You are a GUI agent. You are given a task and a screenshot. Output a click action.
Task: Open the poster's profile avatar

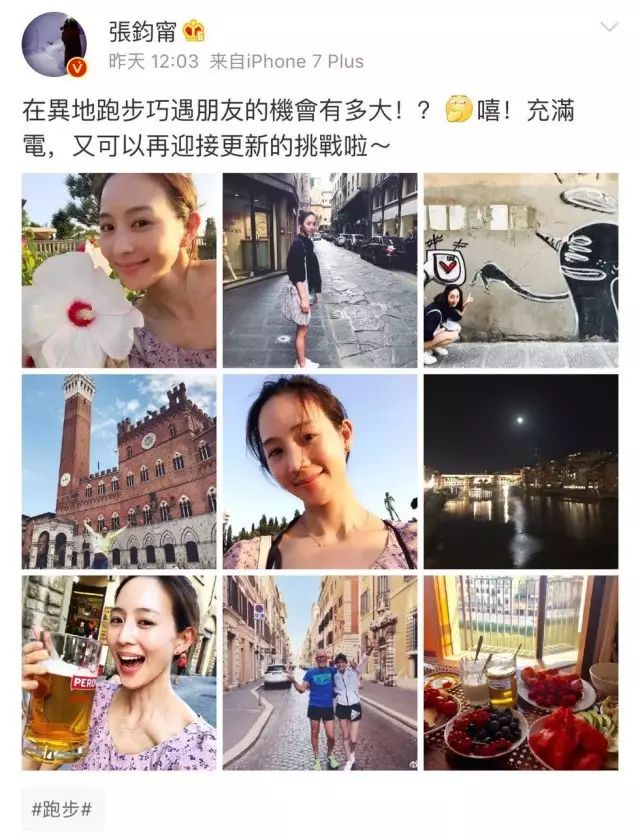click(54, 44)
